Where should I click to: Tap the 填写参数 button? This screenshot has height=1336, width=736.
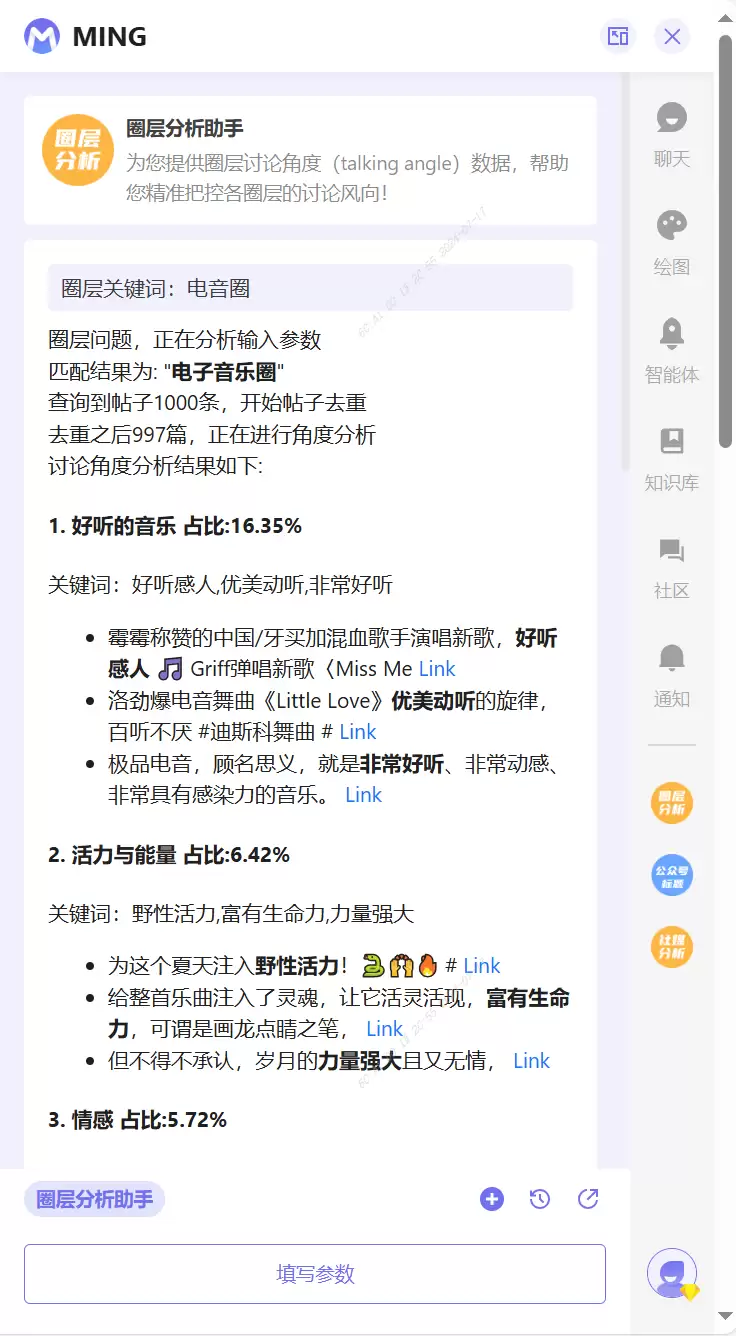tap(315, 1274)
